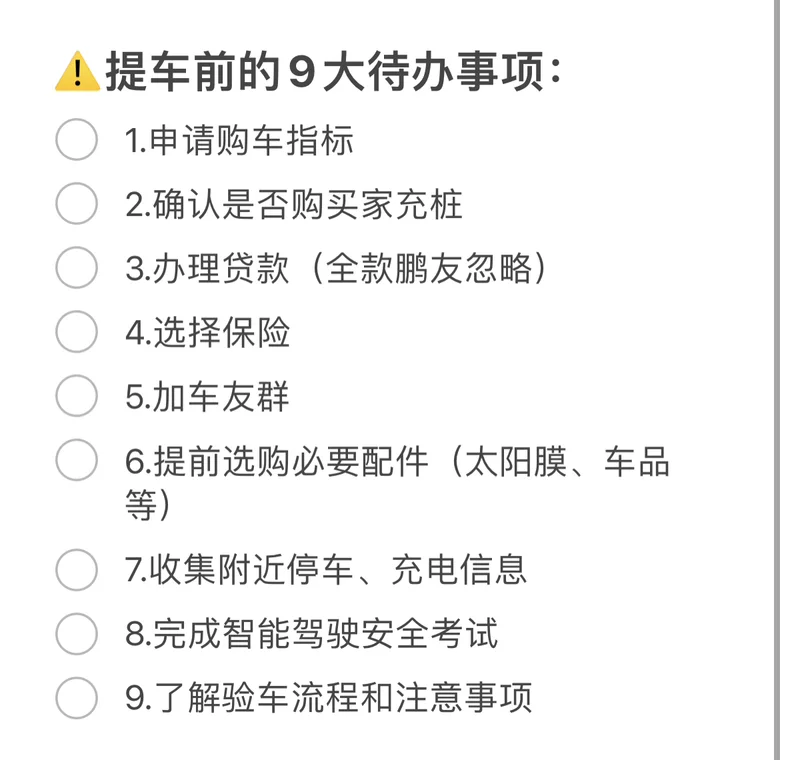Tick the 9.了解验车流程和注意事项 checkbox
The width and height of the screenshot is (786, 760).
coord(76,697)
